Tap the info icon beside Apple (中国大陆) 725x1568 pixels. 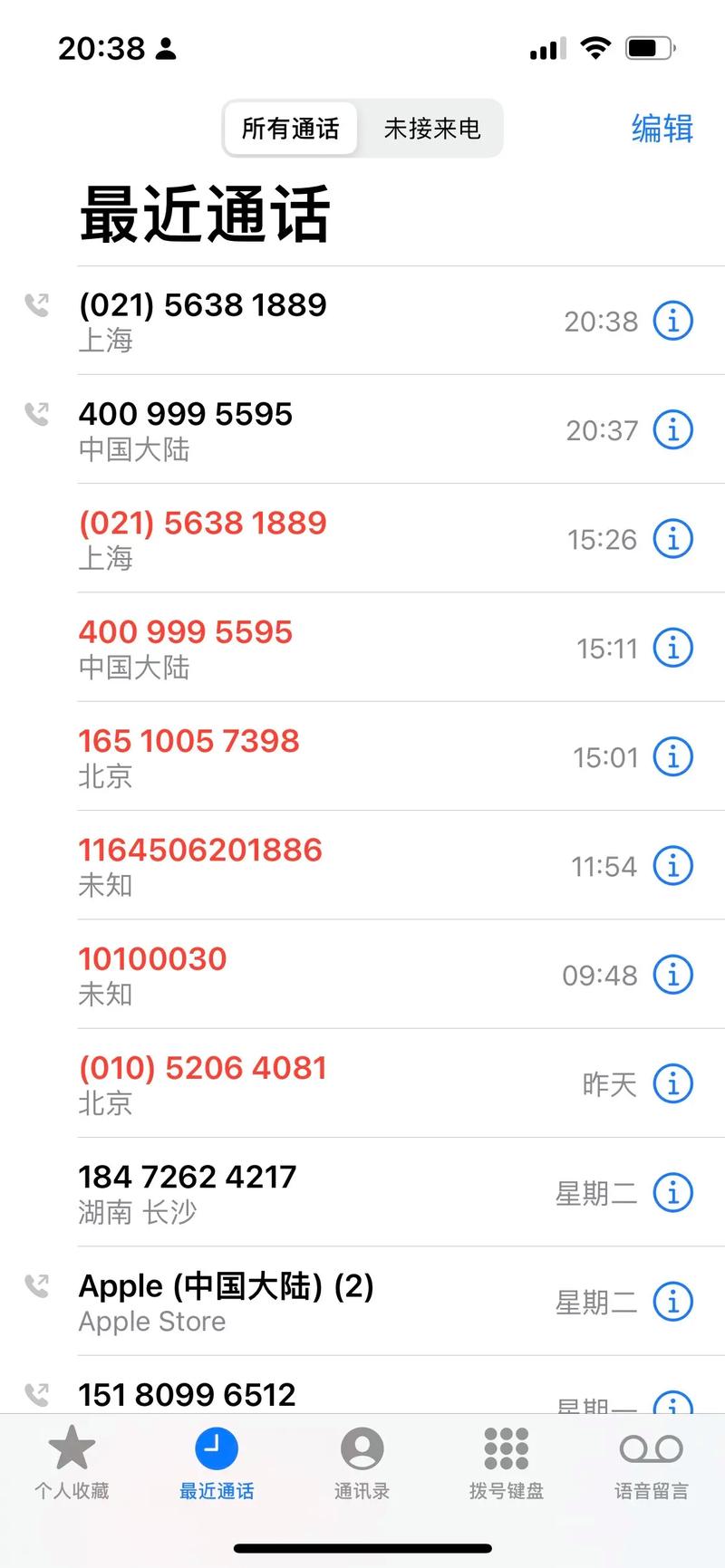point(672,1302)
